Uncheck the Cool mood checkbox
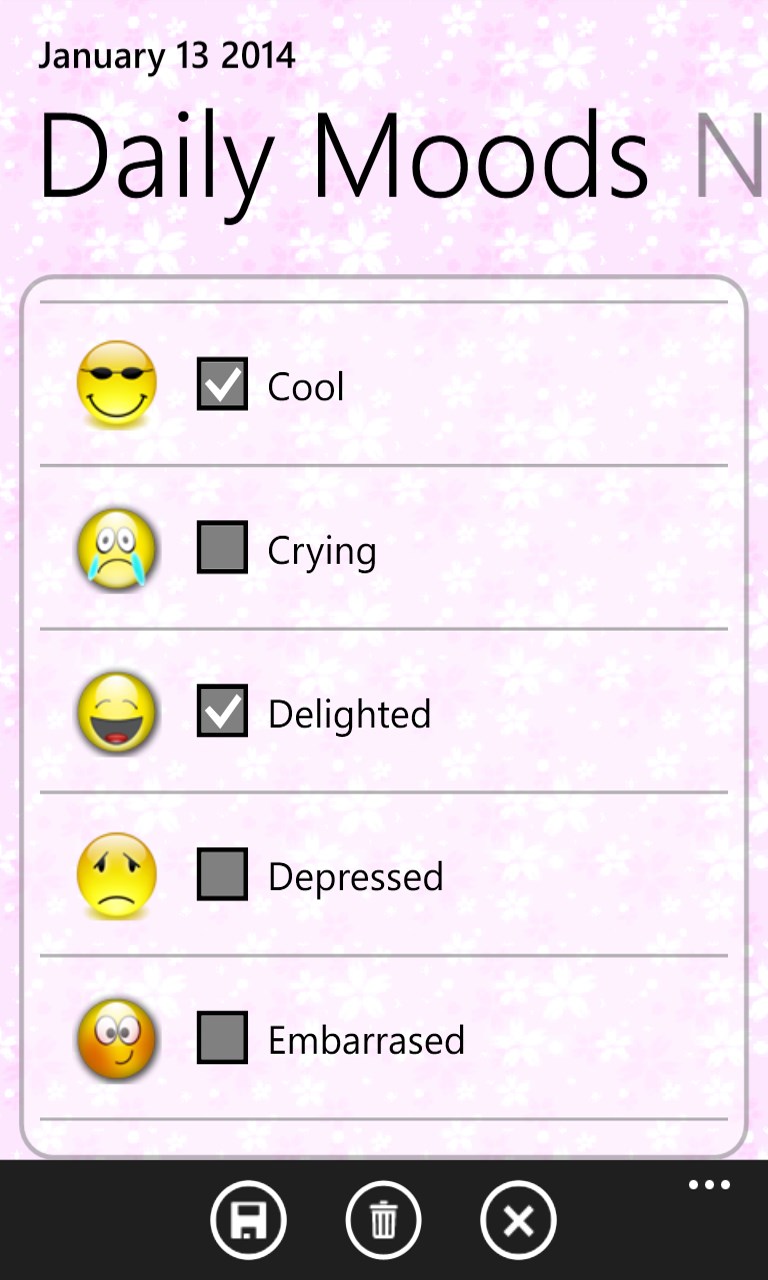768x1280 pixels. pyautogui.click(x=222, y=384)
